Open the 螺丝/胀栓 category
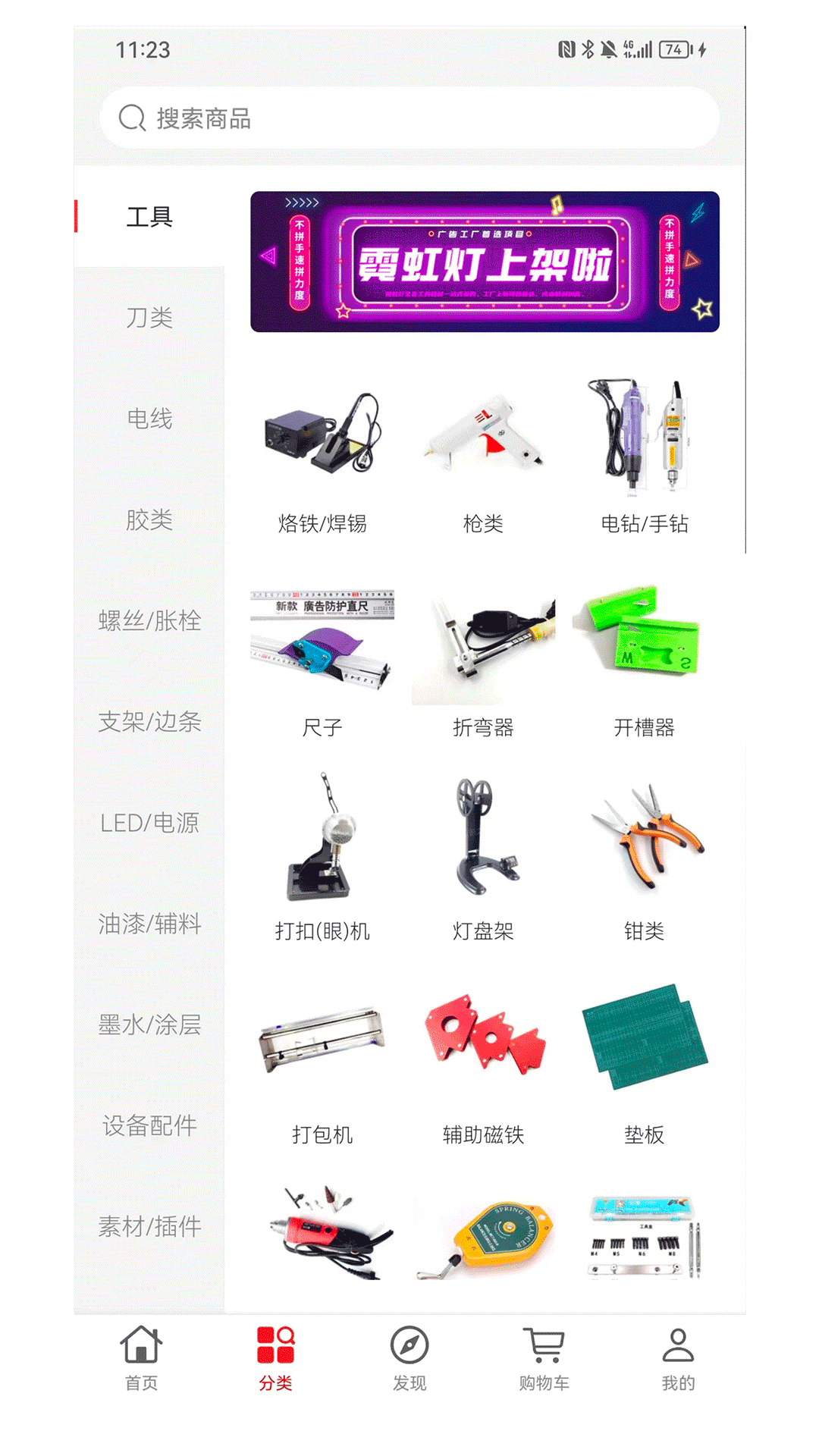 pyautogui.click(x=150, y=622)
